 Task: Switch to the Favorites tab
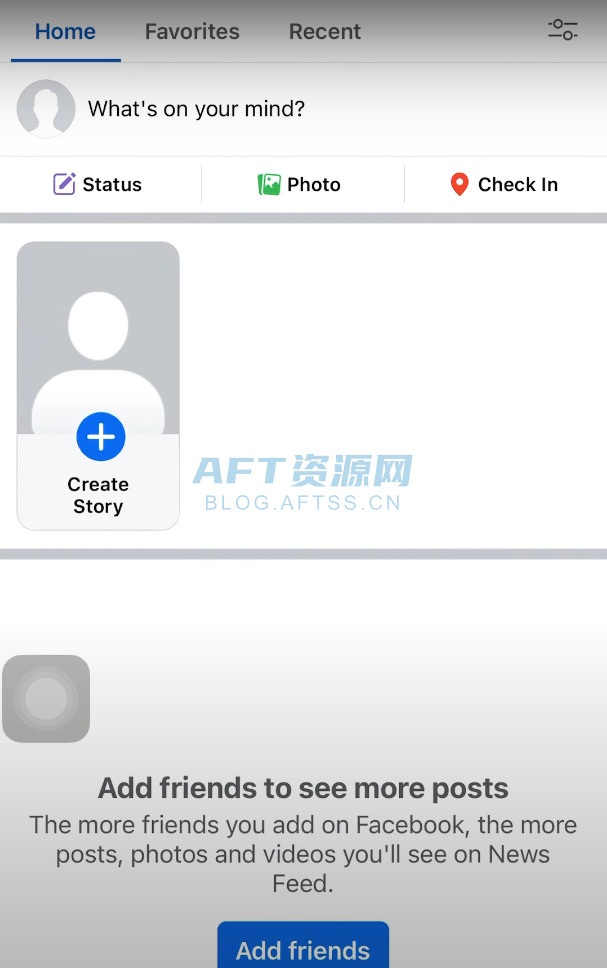[x=192, y=31]
